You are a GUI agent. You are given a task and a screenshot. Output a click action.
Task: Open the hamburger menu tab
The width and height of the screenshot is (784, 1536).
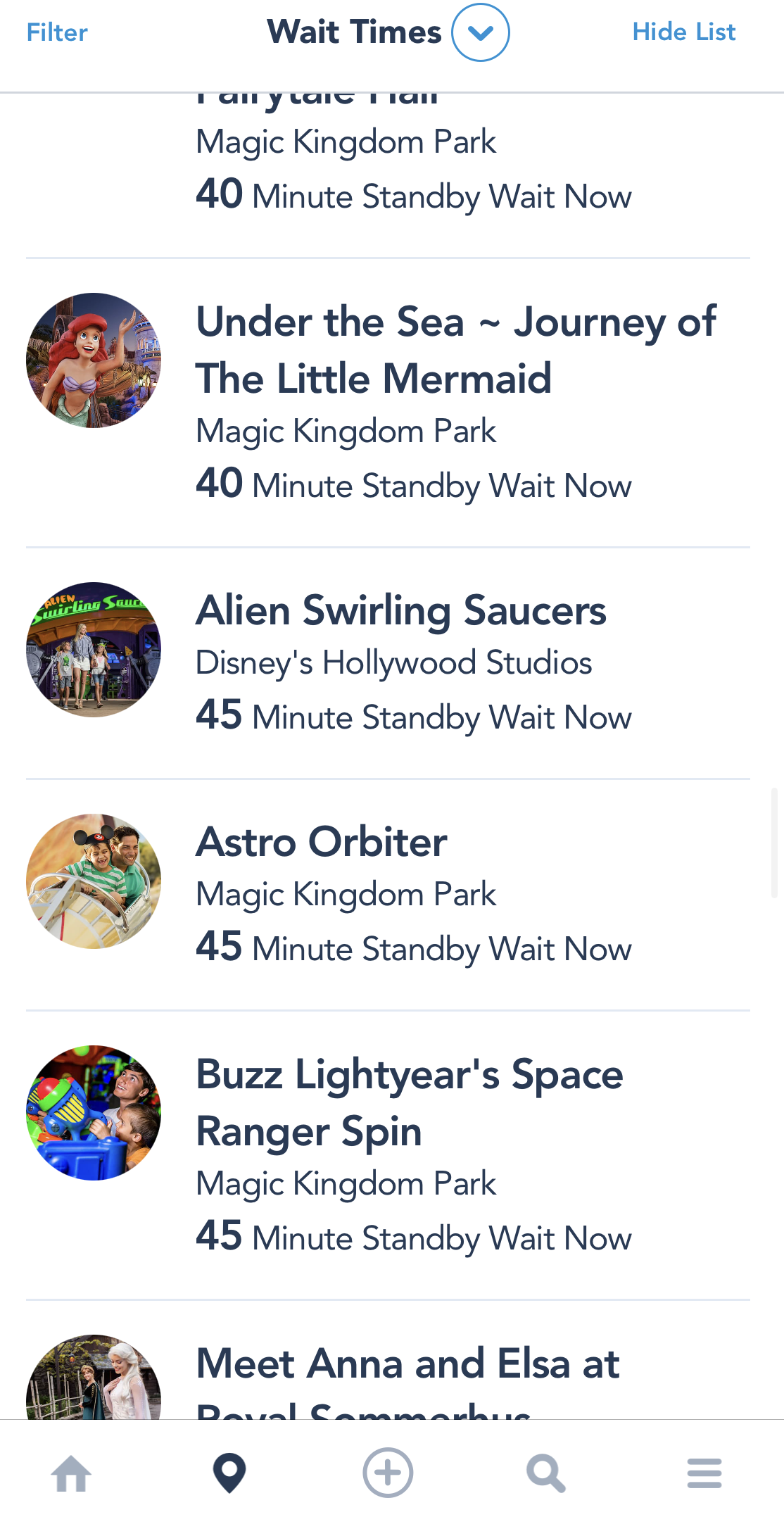[x=704, y=1474]
